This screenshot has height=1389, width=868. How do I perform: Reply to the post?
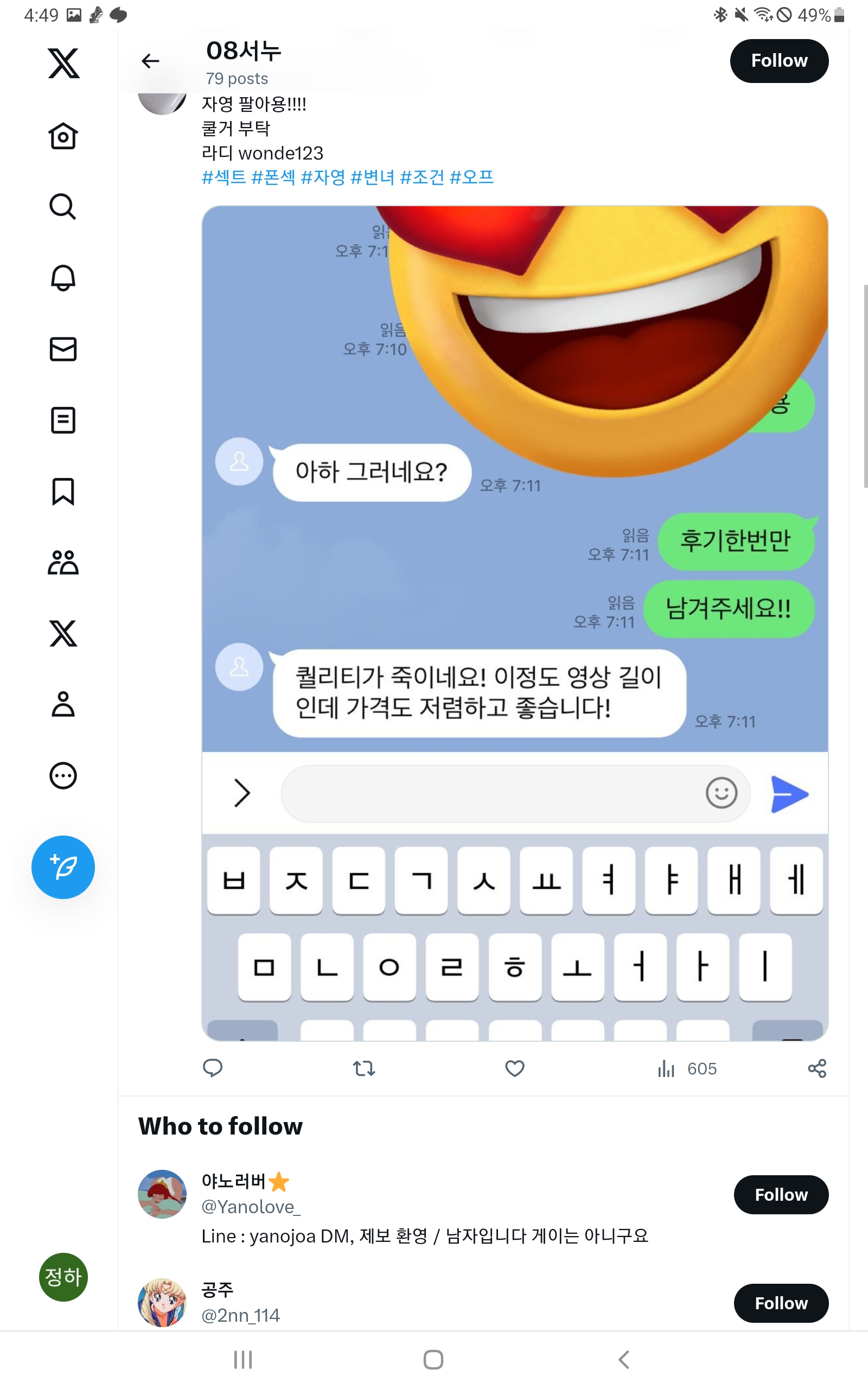213,1068
